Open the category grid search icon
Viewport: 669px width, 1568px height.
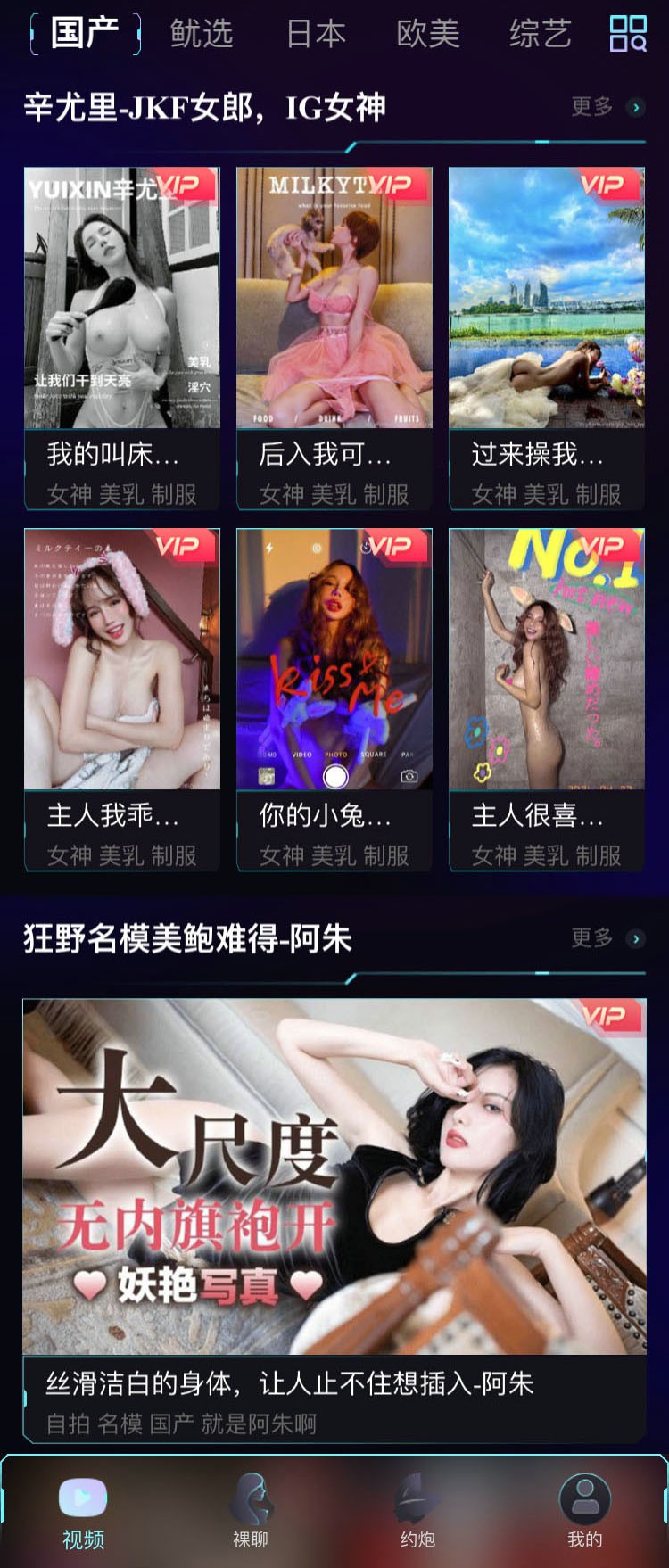pos(628,34)
